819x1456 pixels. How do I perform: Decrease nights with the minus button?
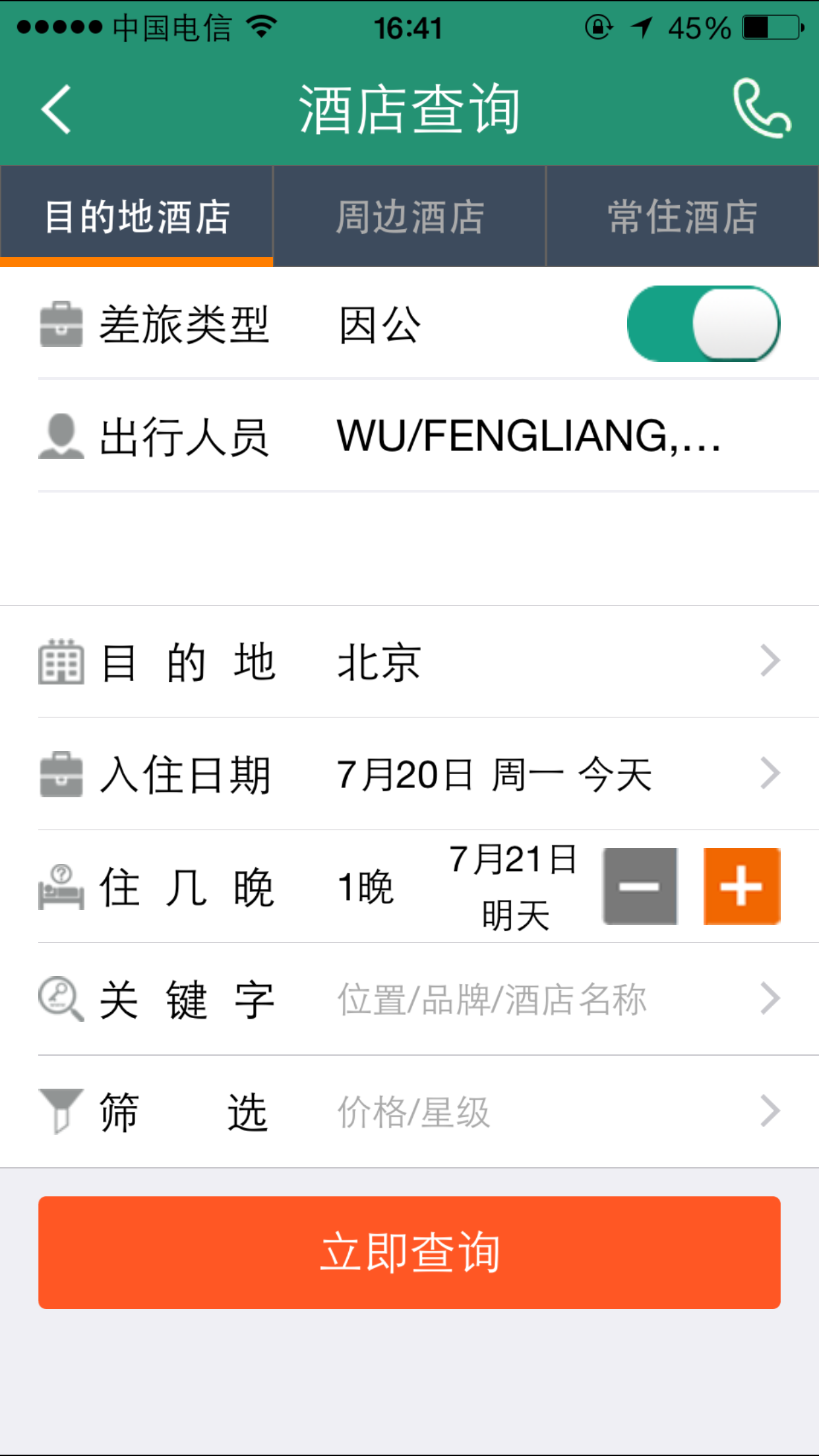click(x=640, y=886)
